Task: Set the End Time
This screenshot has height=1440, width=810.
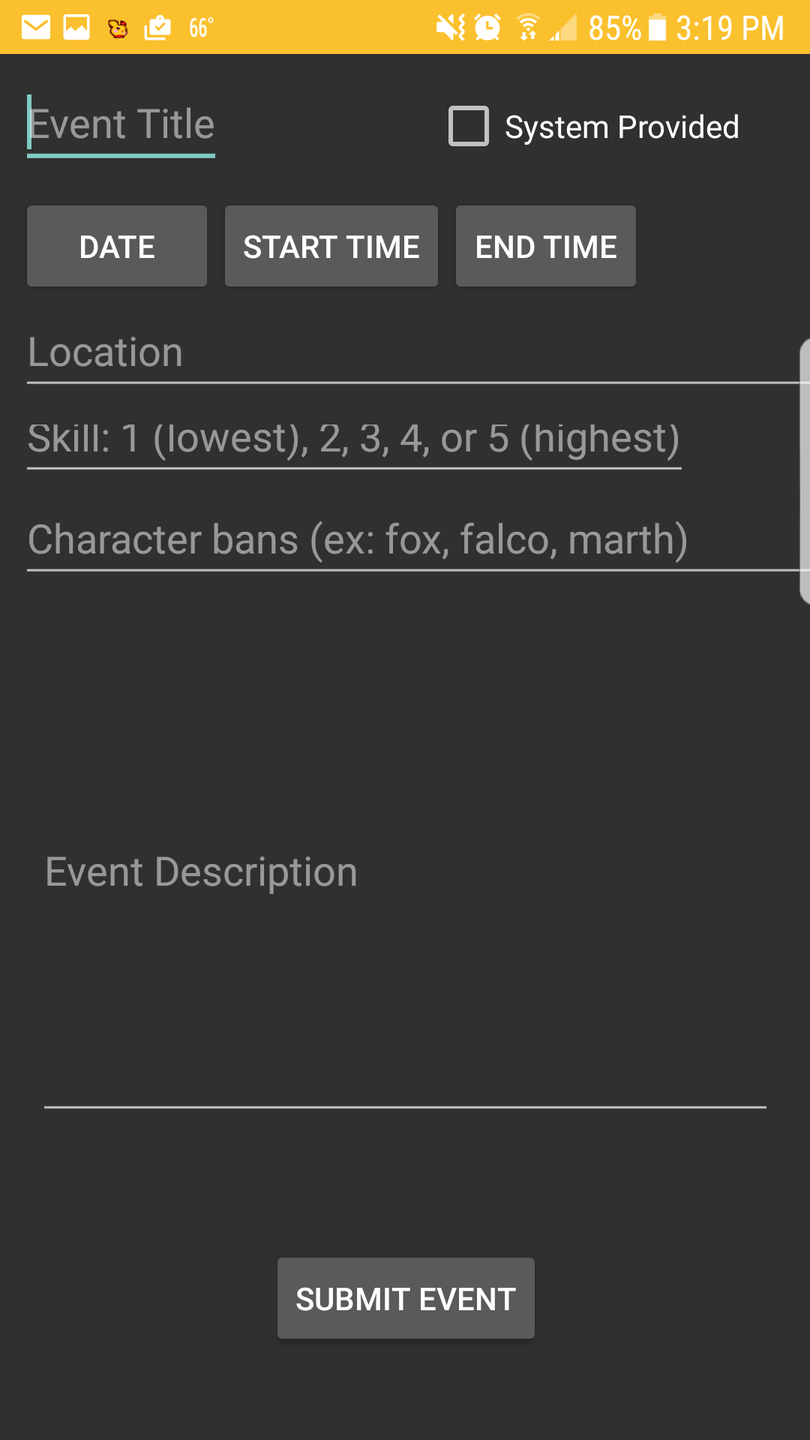Action: click(546, 247)
